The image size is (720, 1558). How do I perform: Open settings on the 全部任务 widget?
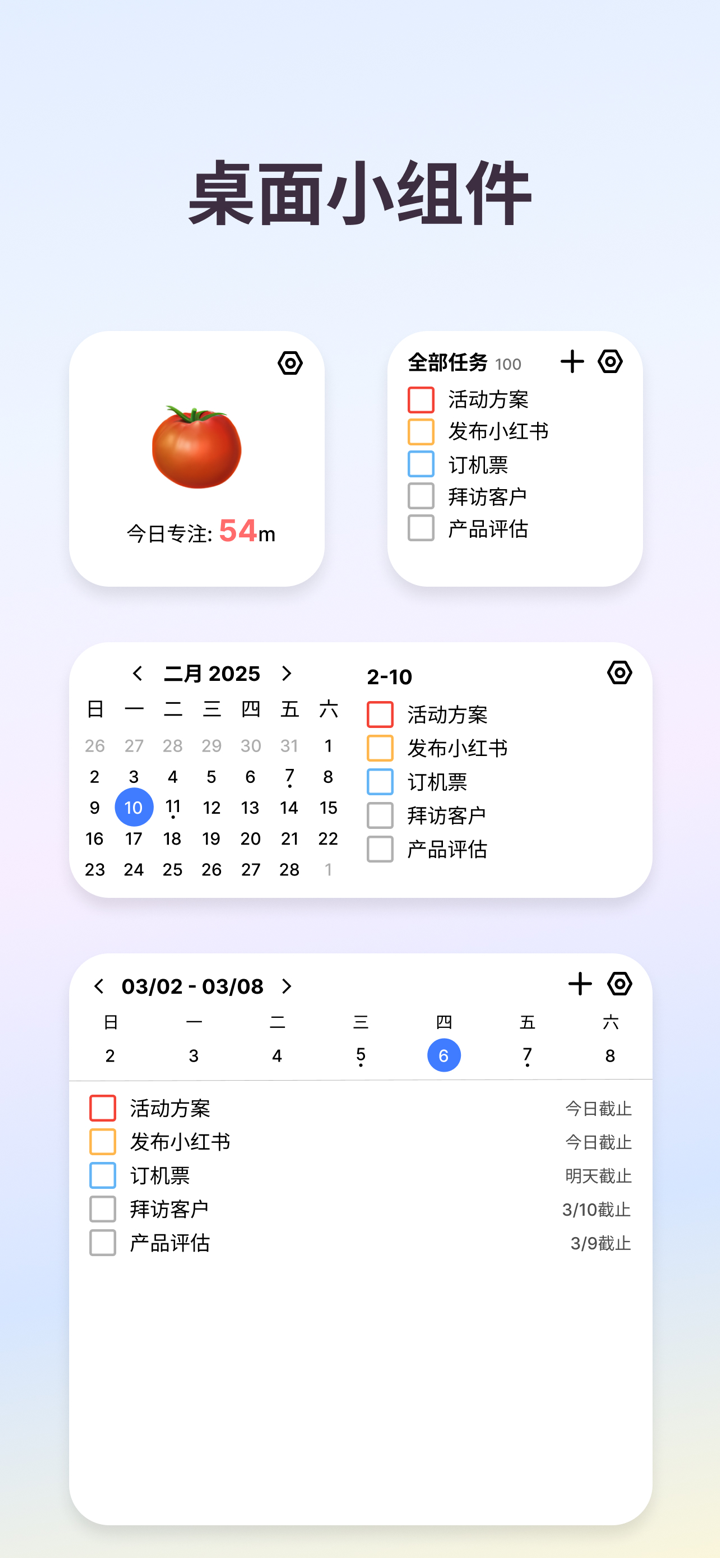click(610, 362)
